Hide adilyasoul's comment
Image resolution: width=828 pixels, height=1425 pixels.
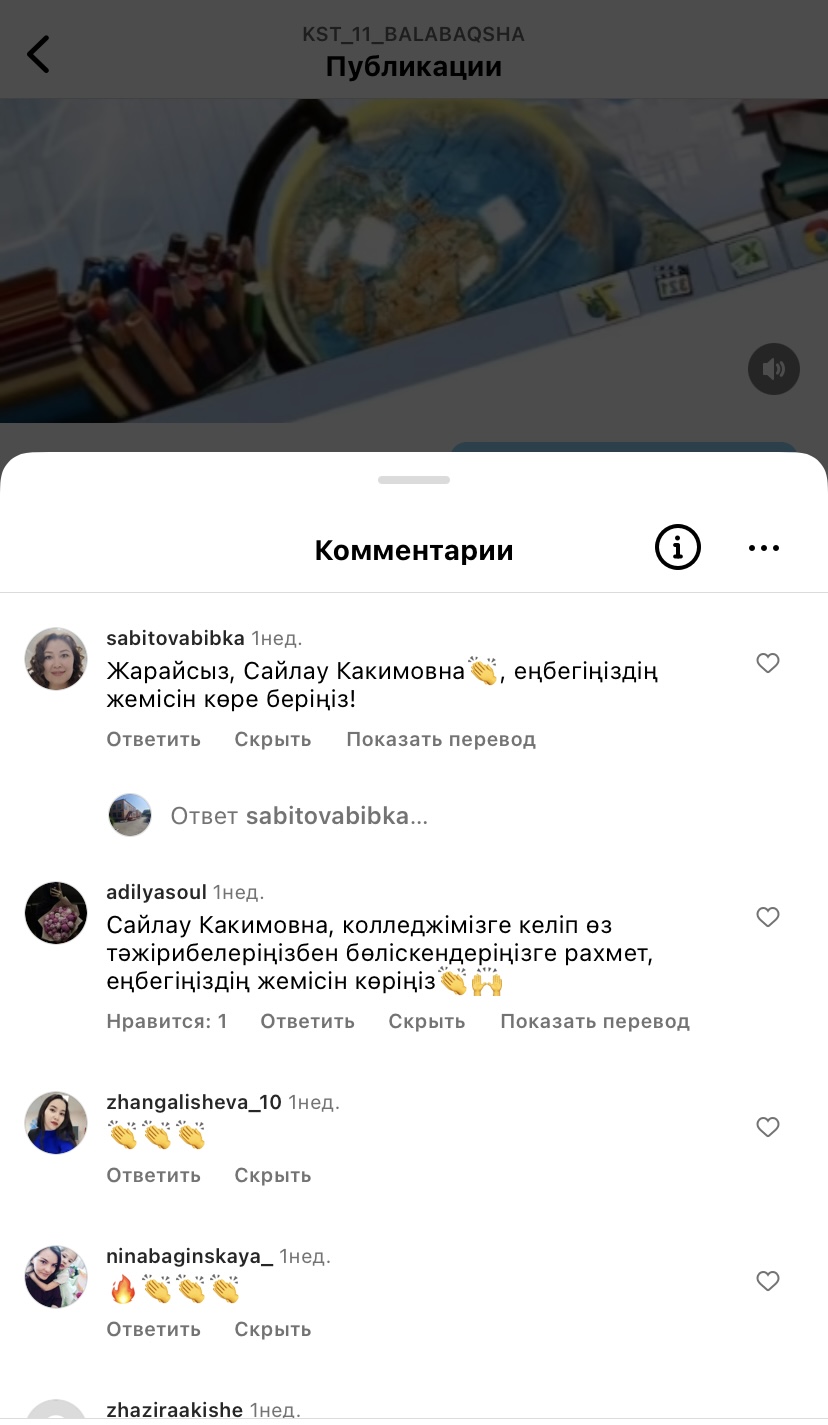pos(427,1021)
